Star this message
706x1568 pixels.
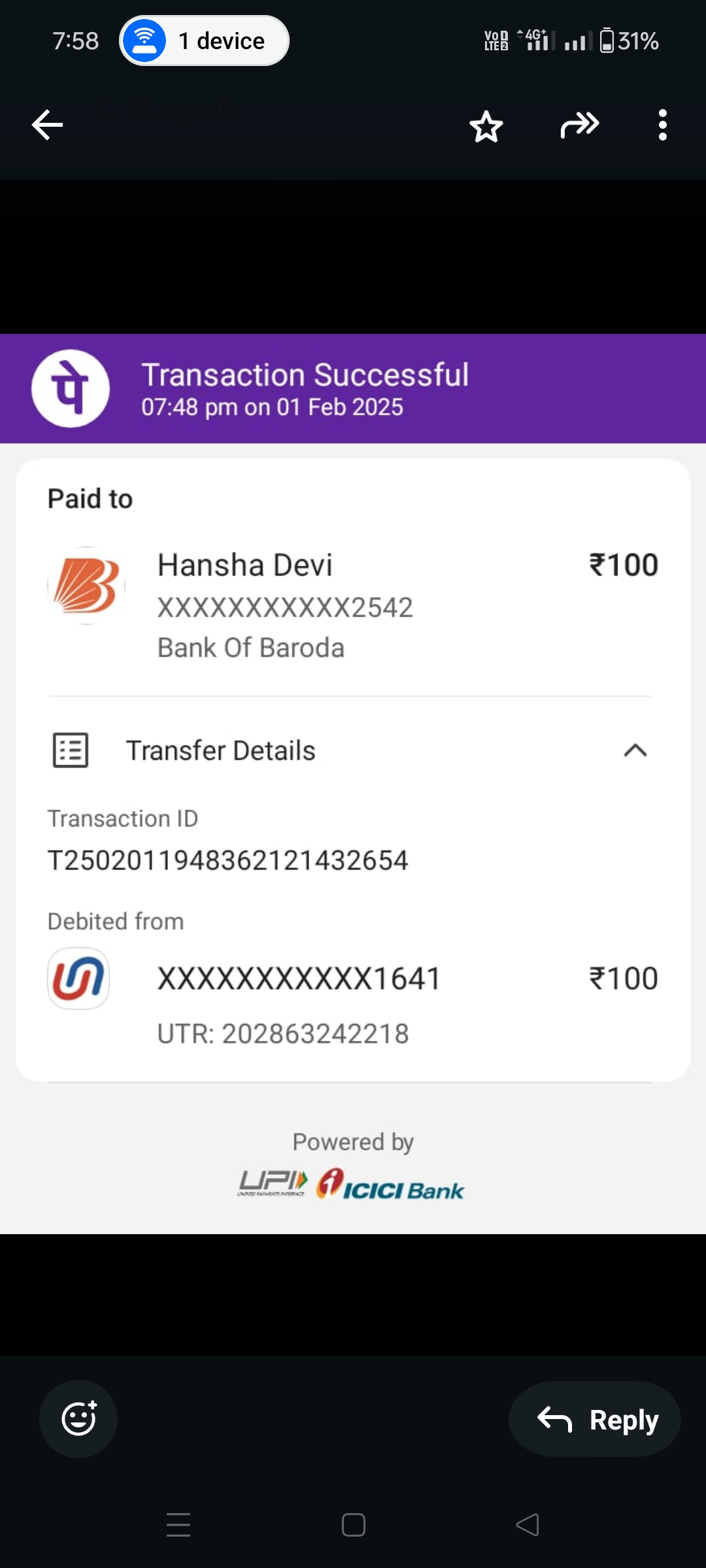coord(486,126)
